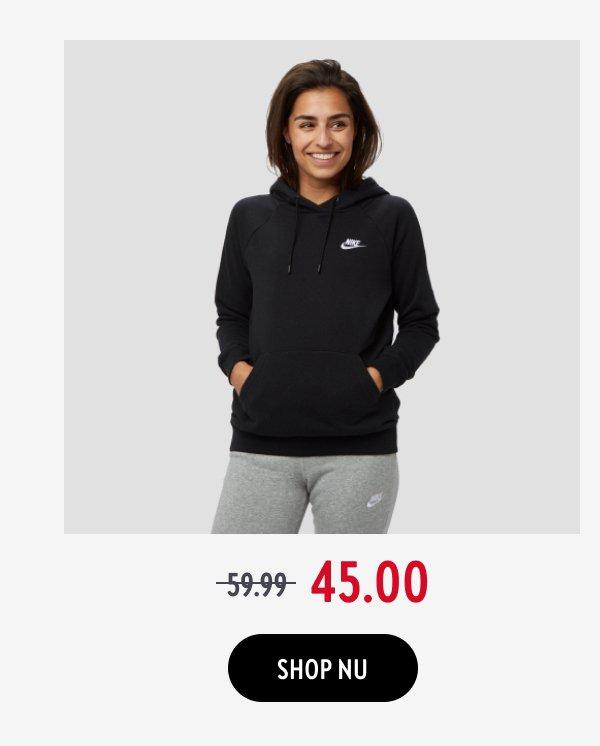Tap the SHOP NU button
Screen dimensions: 600x746
(x=322, y=668)
